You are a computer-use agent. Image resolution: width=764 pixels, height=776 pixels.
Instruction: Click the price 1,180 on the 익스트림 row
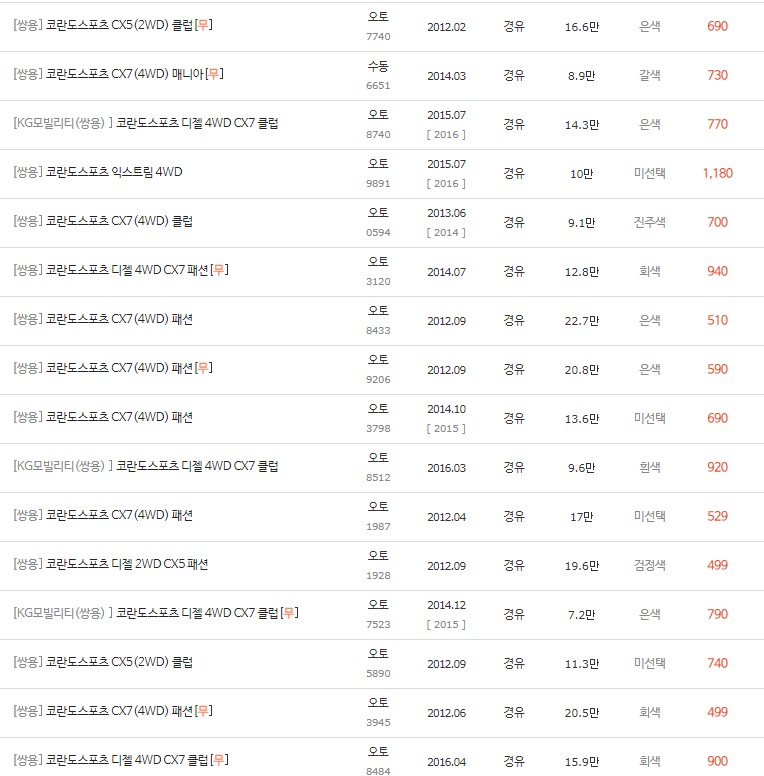click(716, 173)
